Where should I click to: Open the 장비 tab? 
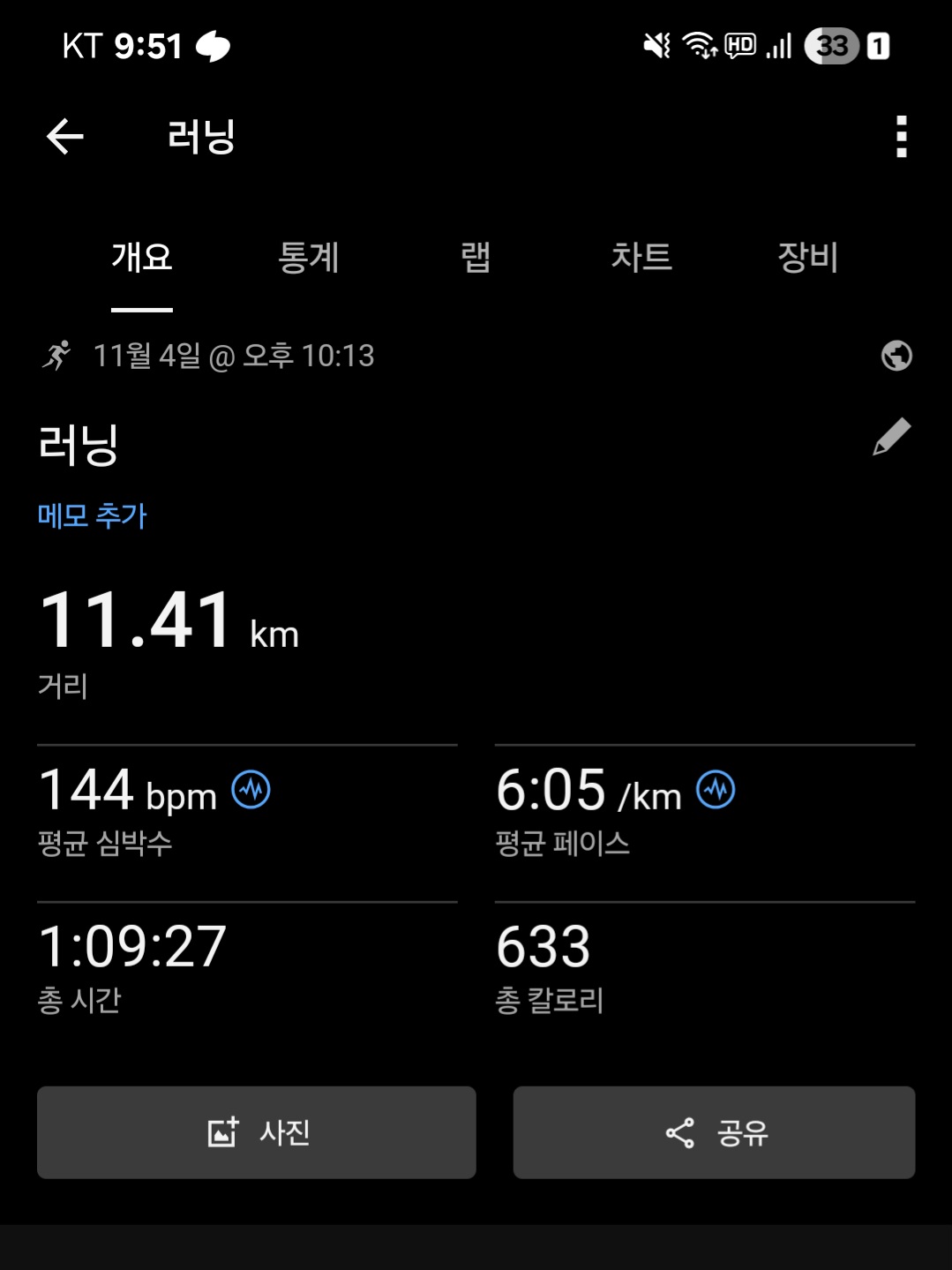coord(804,259)
